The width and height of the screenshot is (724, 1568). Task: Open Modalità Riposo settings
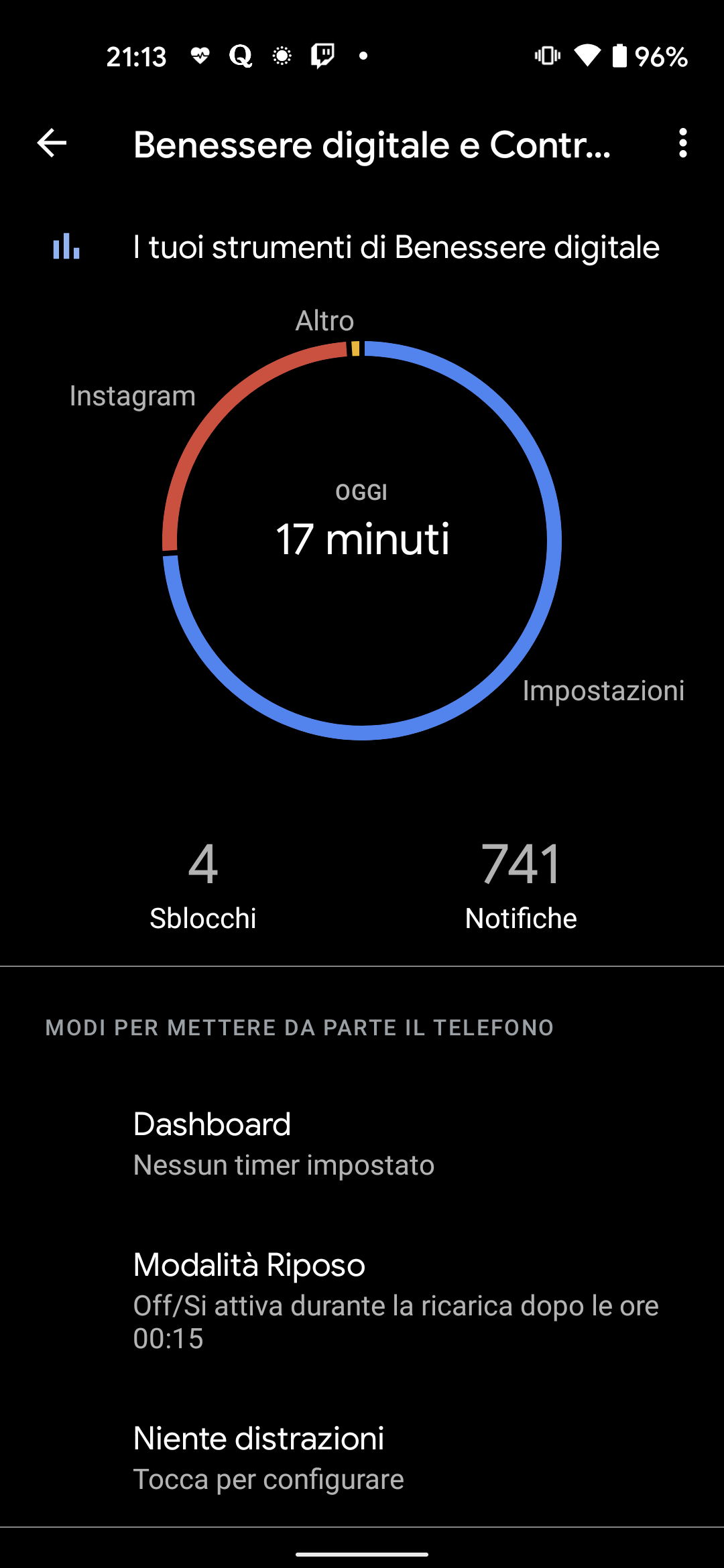click(x=362, y=1301)
